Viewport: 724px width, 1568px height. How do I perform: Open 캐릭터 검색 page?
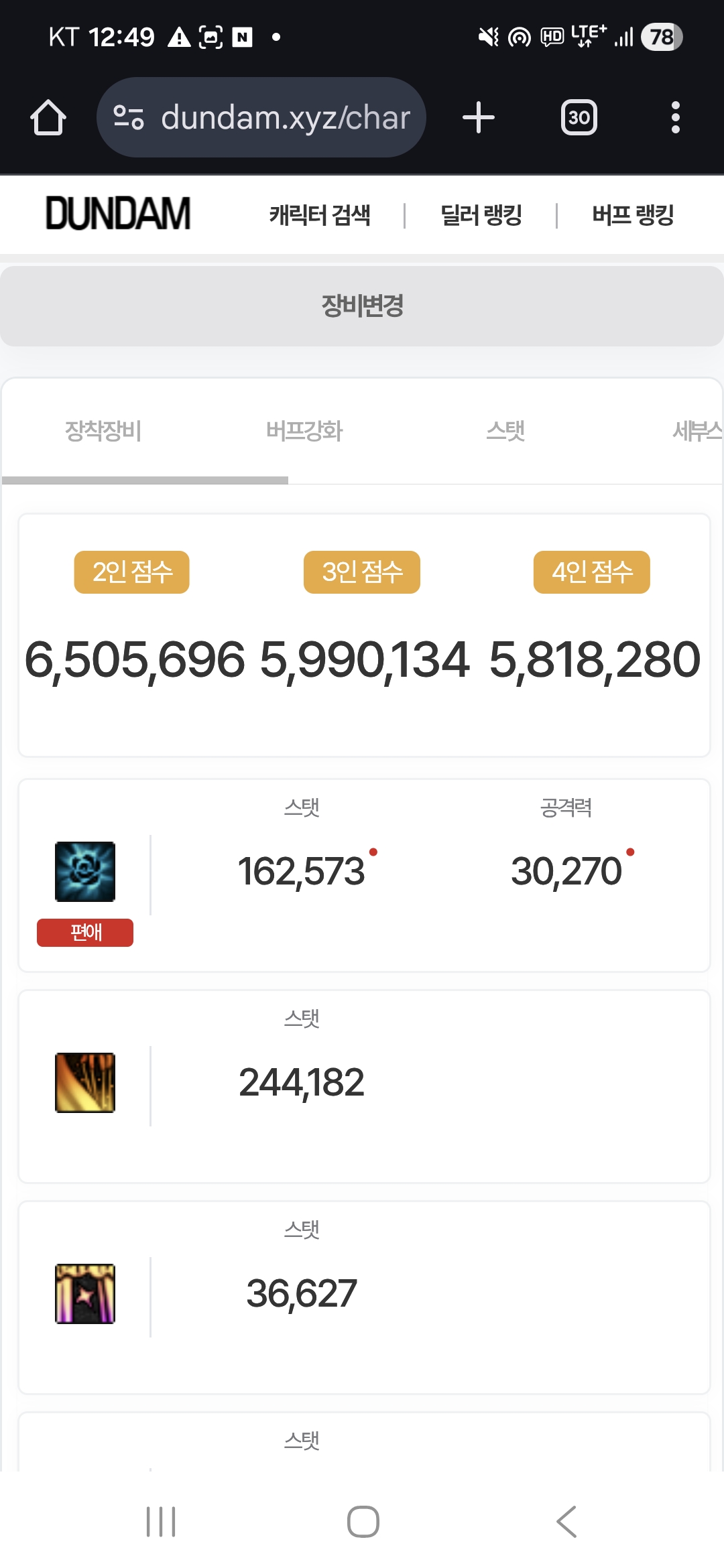click(x=320, y=216)
